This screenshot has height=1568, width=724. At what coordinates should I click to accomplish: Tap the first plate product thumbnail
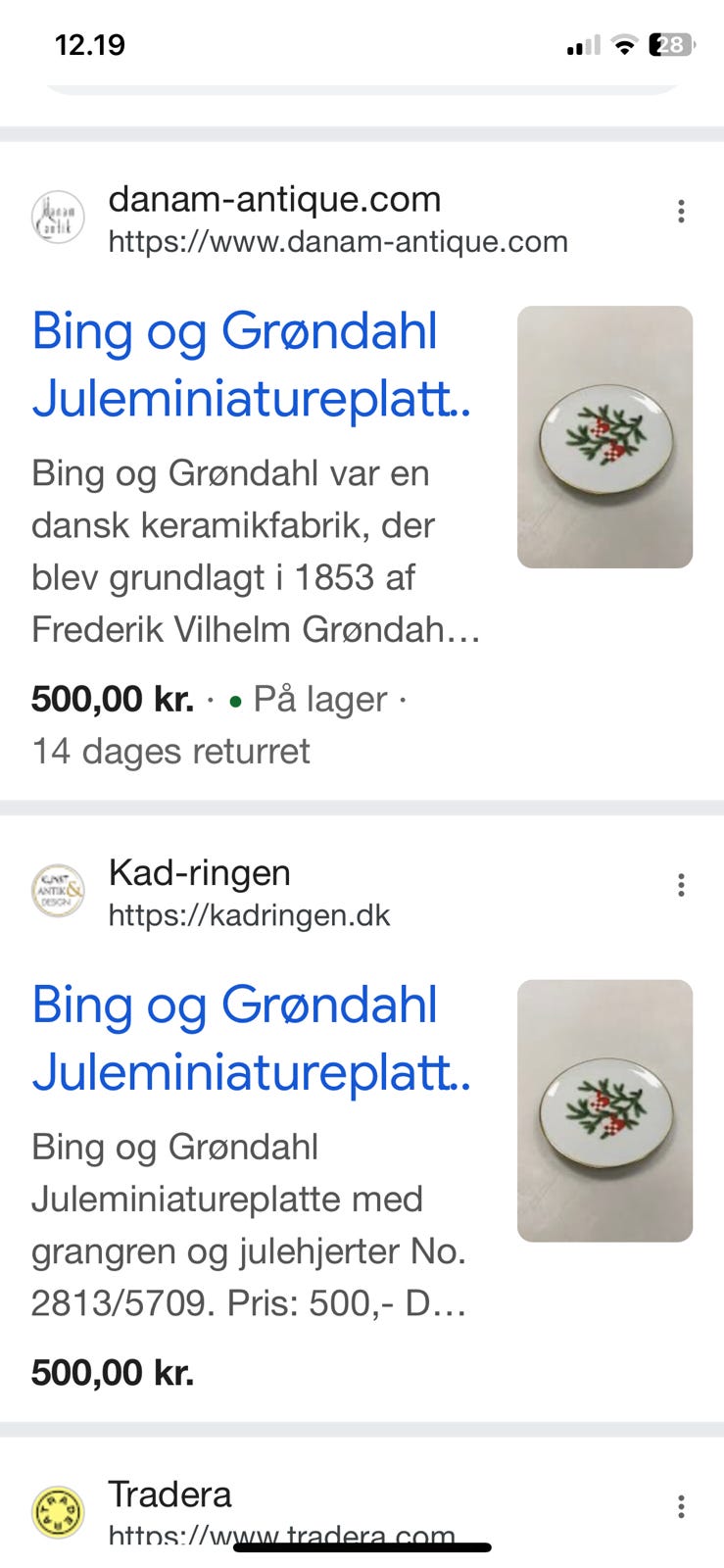coord(604,437)
